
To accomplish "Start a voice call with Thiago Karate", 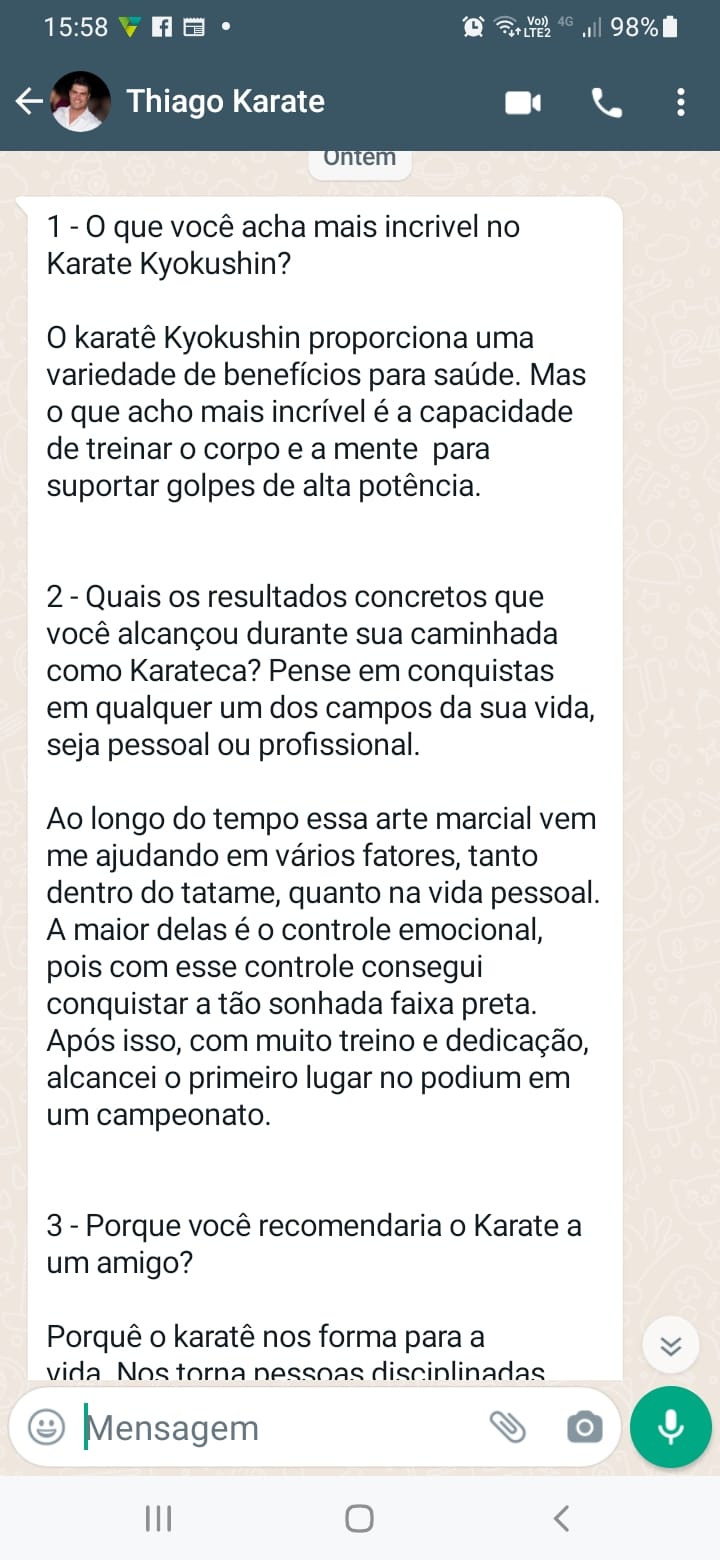I will (x=606, y=102).
